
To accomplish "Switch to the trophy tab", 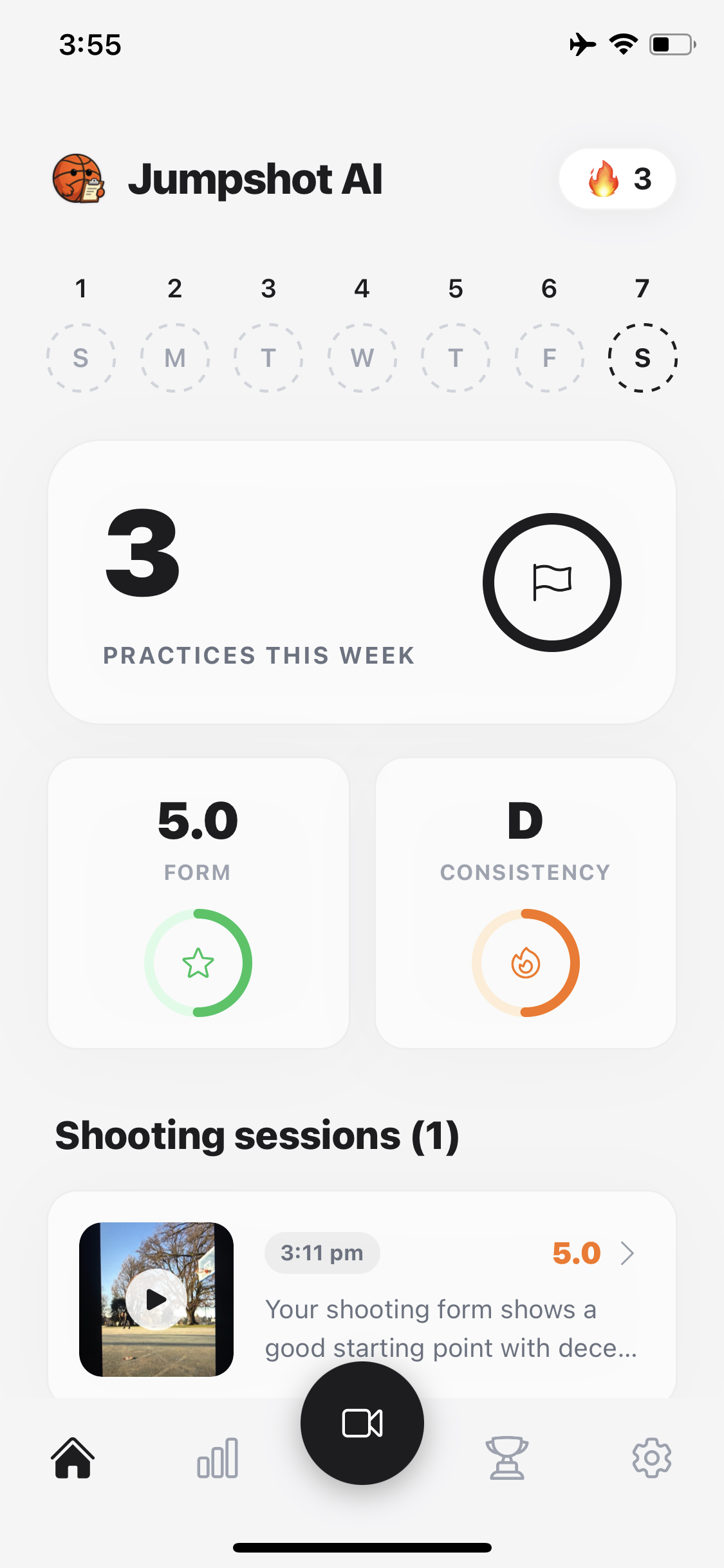I will [x=507, y=1458].
